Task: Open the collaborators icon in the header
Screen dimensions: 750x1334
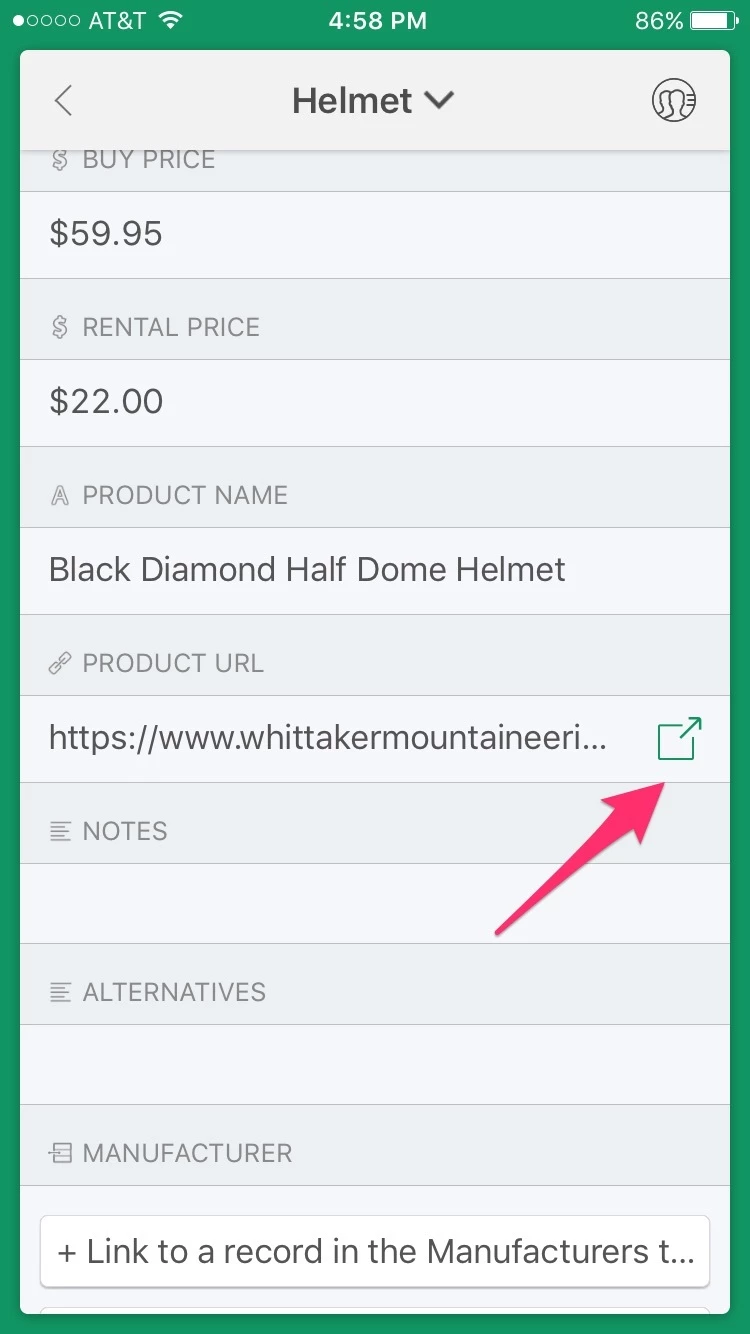Action: (x=674, y=101)
